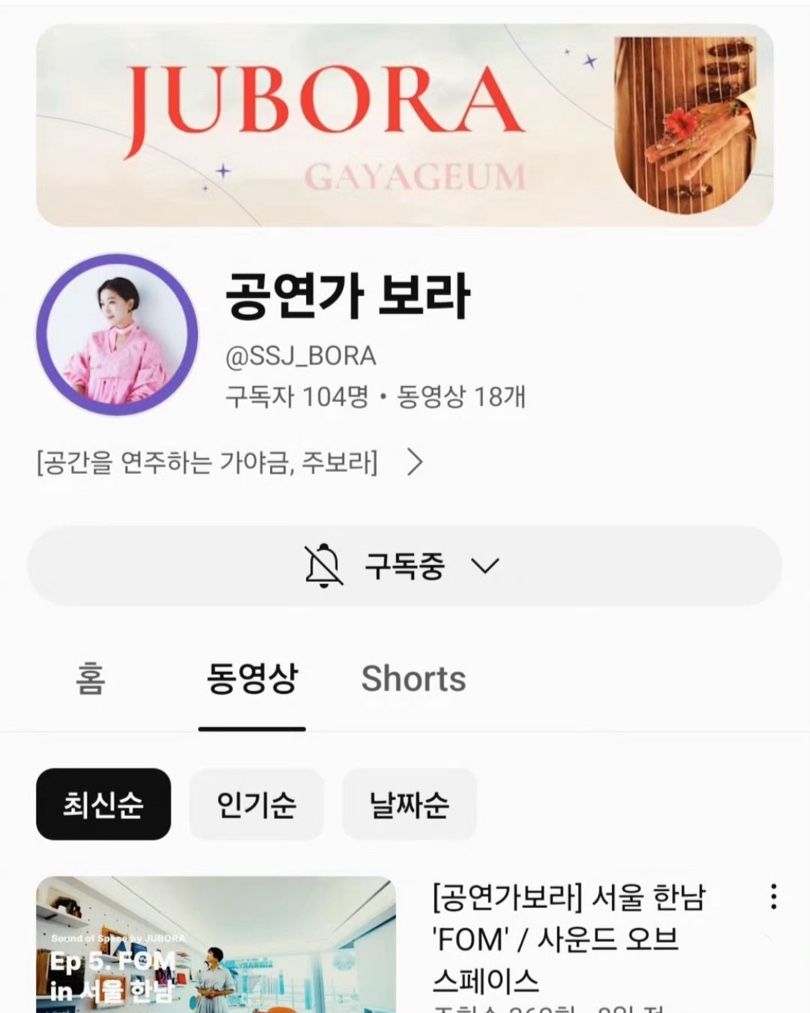
Task: Select the 동영상 tab
Action: (252, 679)
